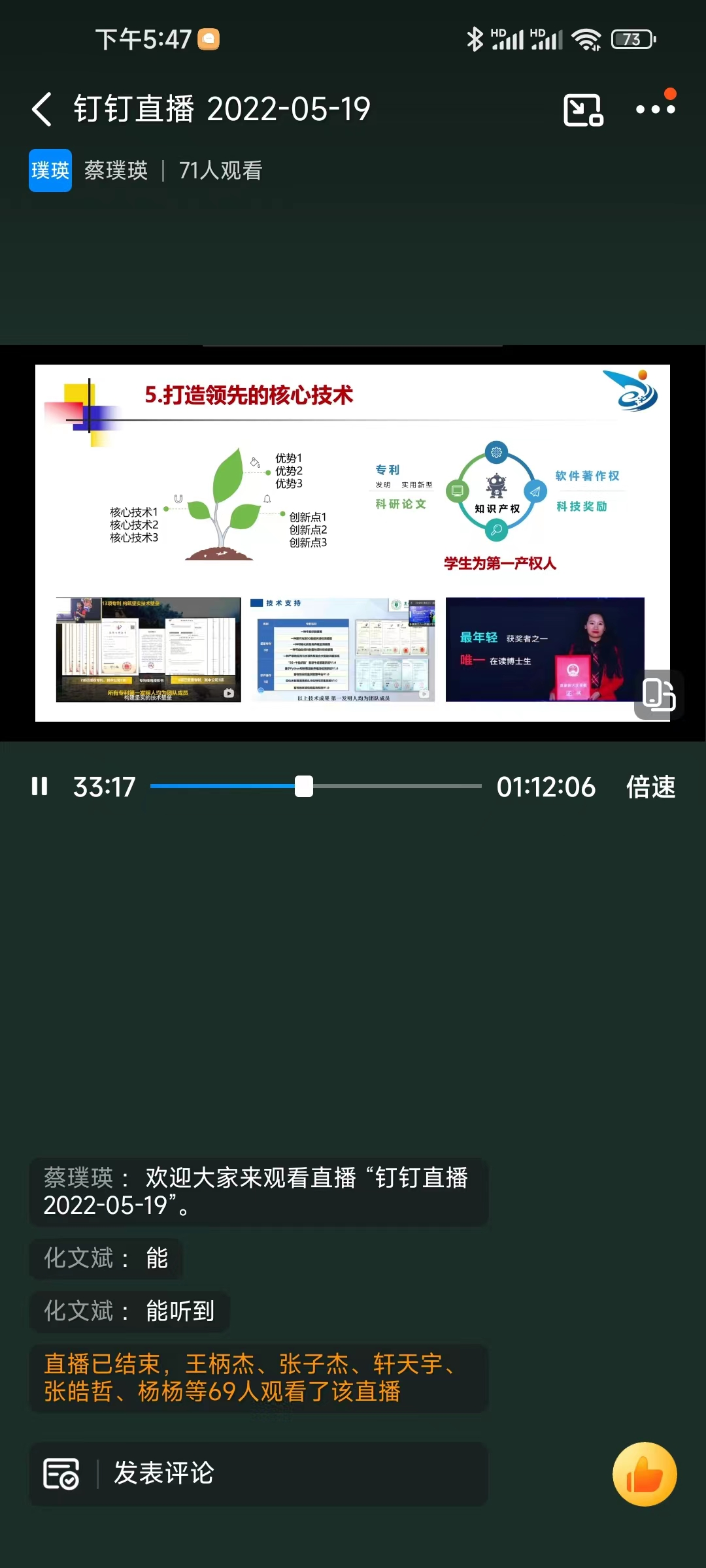Screen dimensions: 706x1568
Task: Open 蔡璞瑛's profile avatar
Action: [50, 171]
